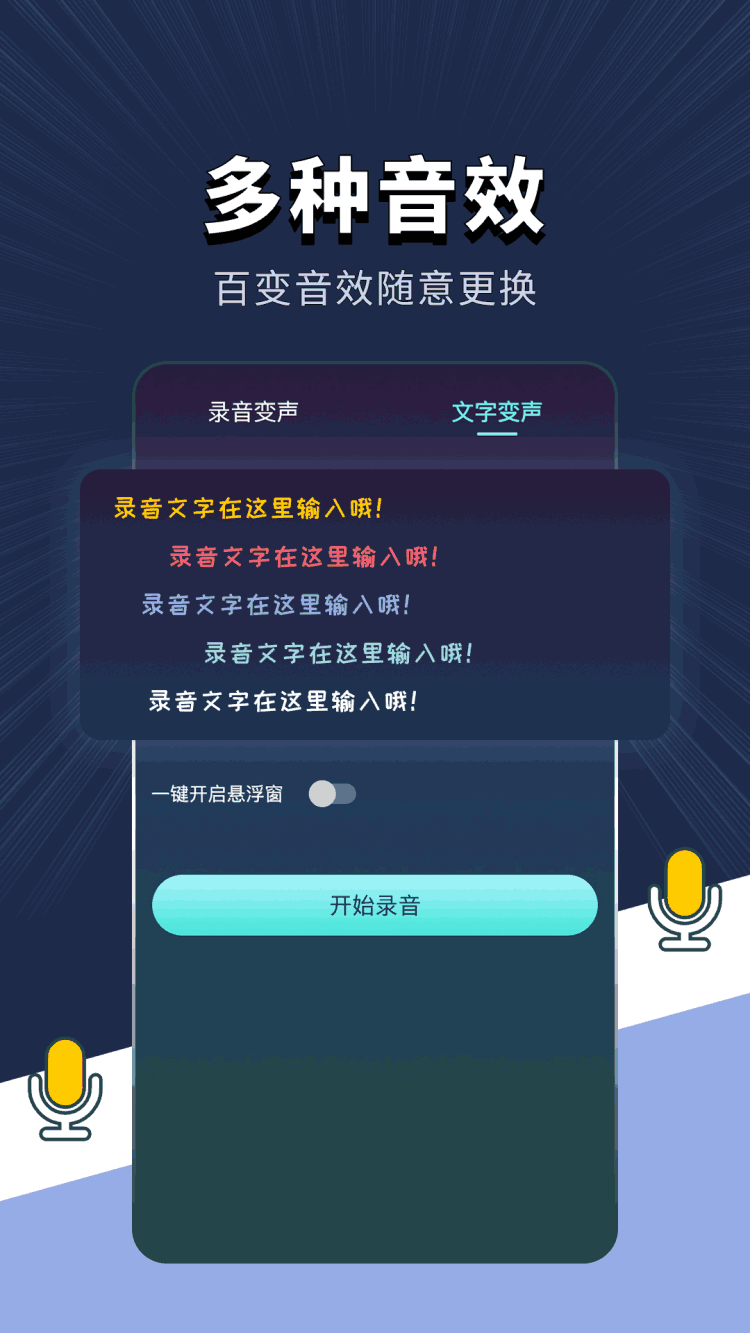750x1333 pixels.
Task: Choose the teal third 录音文字在这里输入哦 line
Action: (x=278, y=606)
